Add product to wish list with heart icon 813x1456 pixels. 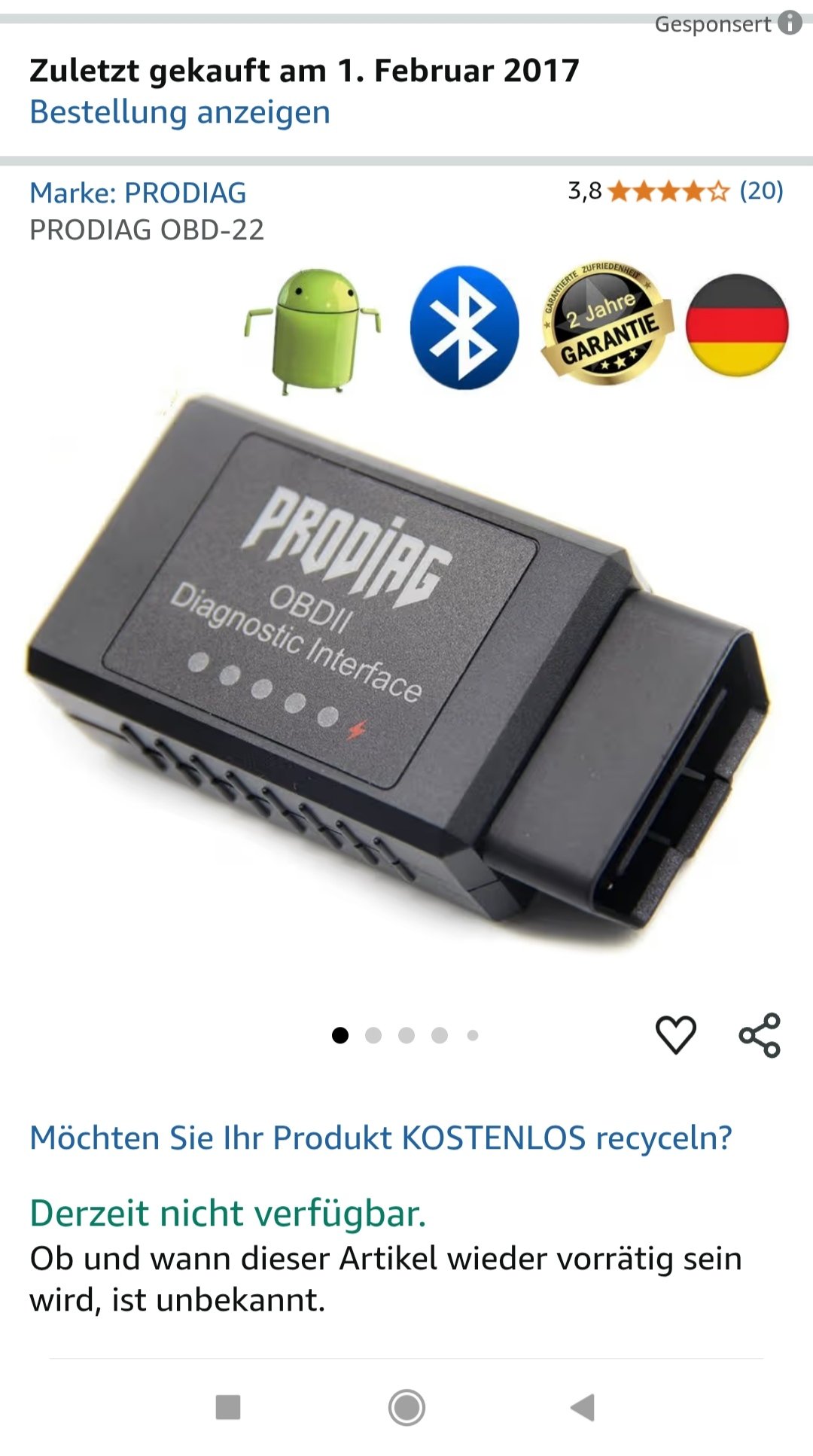click(675, 1034)
